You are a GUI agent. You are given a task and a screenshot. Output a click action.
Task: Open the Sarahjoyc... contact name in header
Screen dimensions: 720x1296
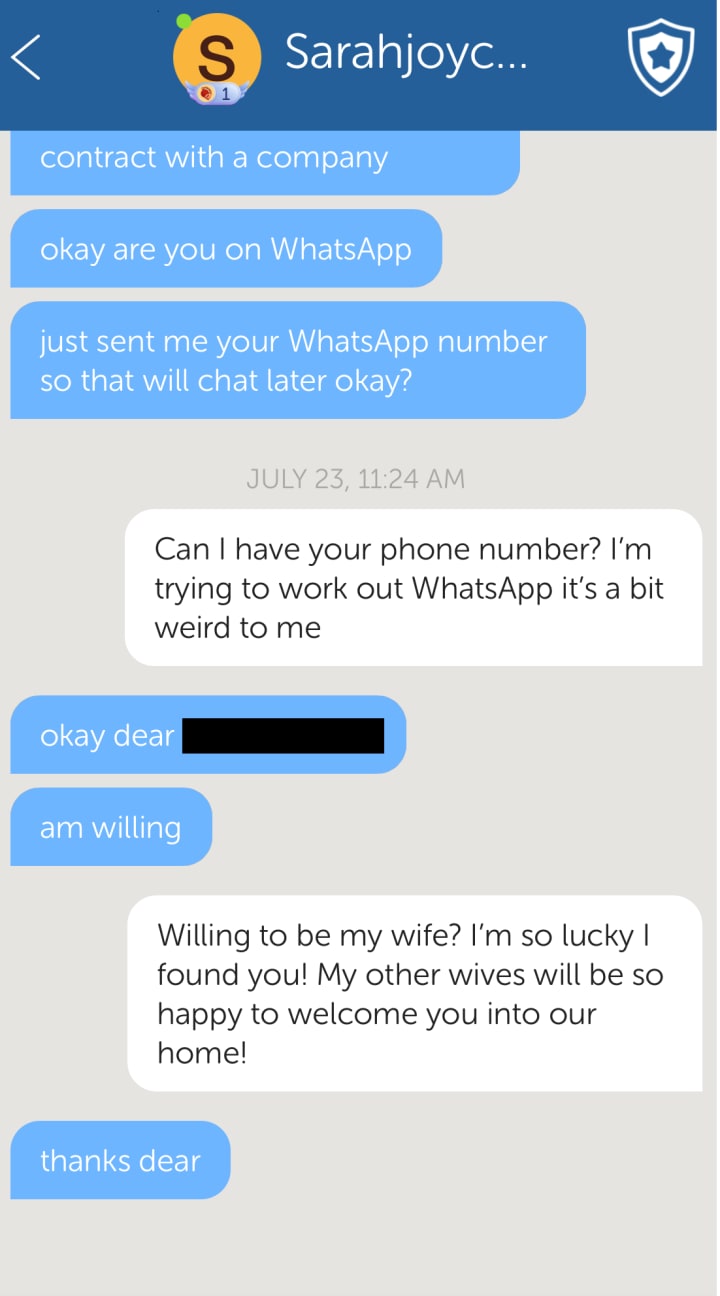coord(405,52)
